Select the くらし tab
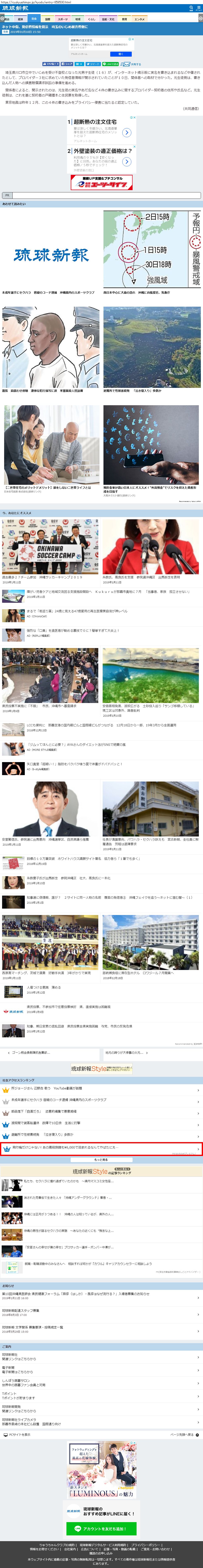 click(91, 19)
